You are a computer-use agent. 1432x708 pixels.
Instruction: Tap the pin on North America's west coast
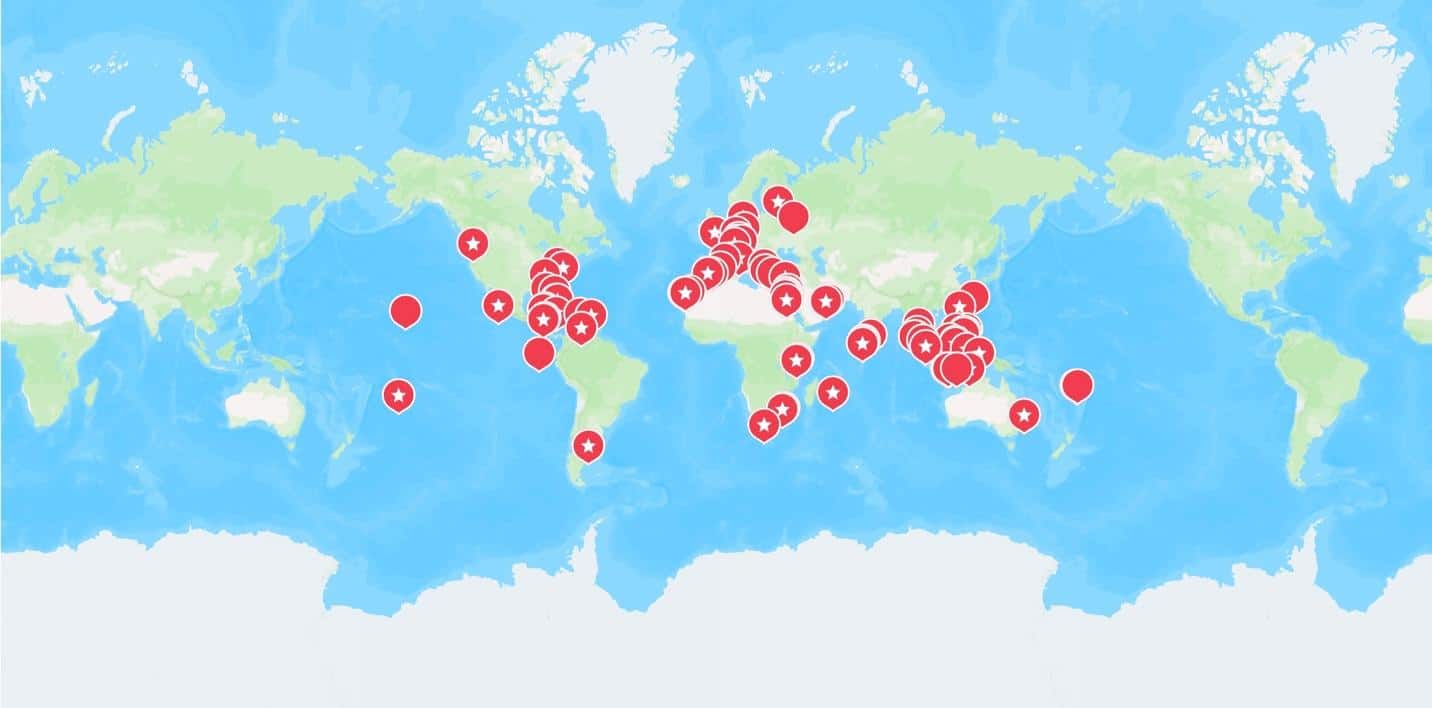[x=473, y=242]
